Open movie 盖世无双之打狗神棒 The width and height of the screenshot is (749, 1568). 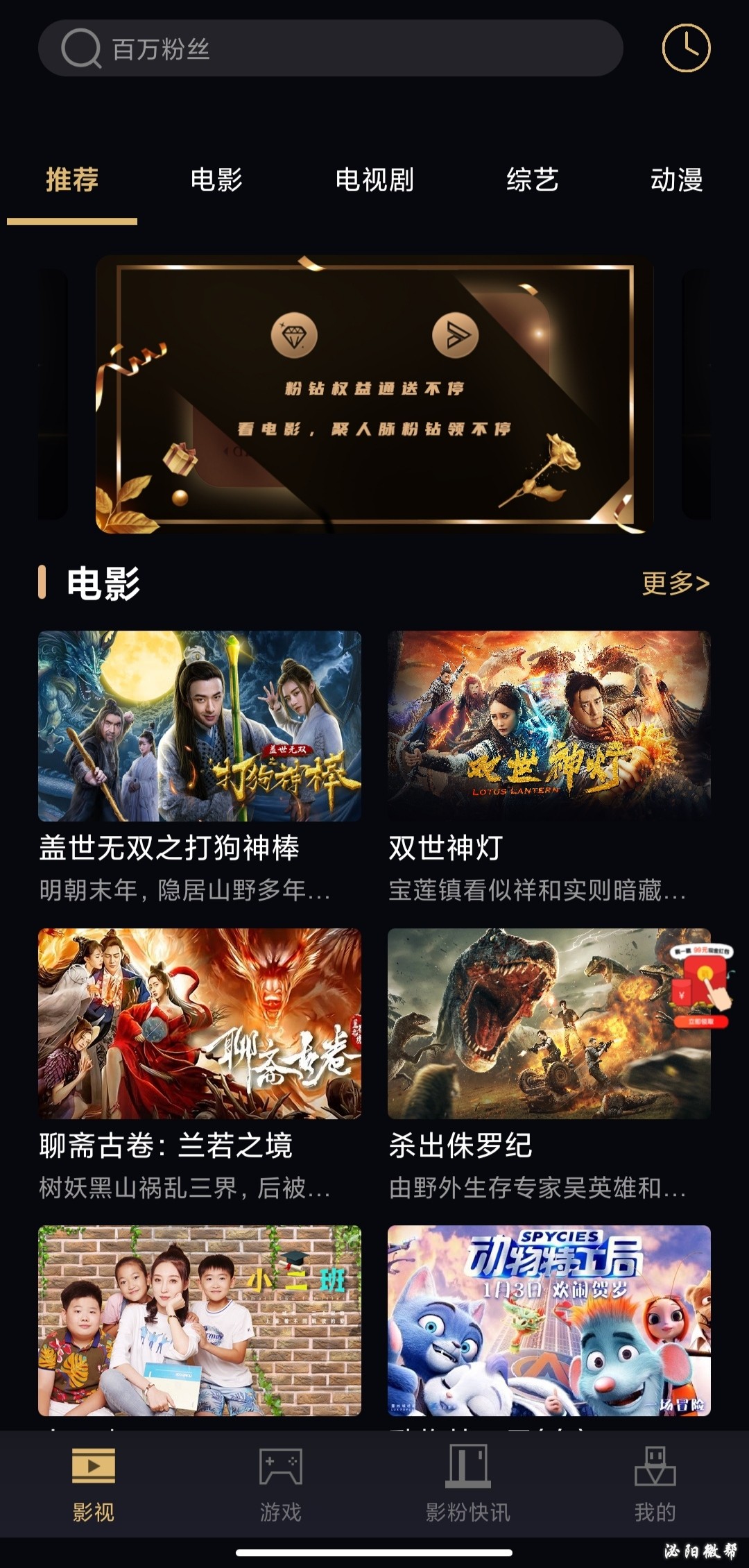coord(200,726)
